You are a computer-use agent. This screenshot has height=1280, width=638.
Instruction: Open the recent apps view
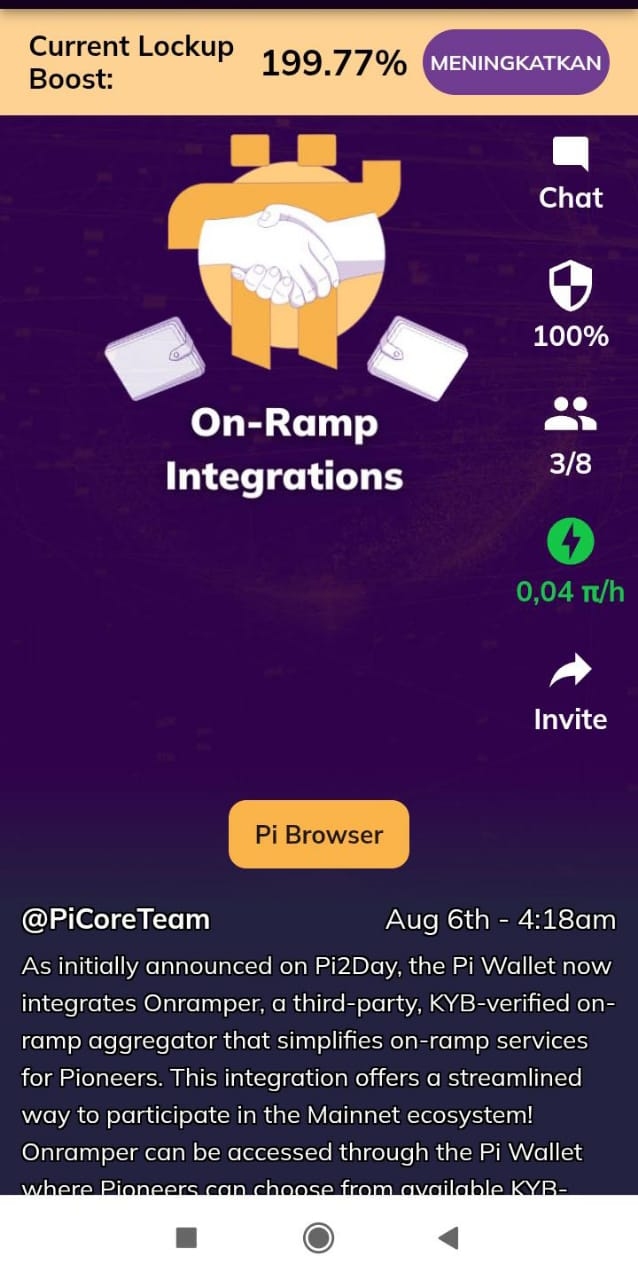point(186,1238)
